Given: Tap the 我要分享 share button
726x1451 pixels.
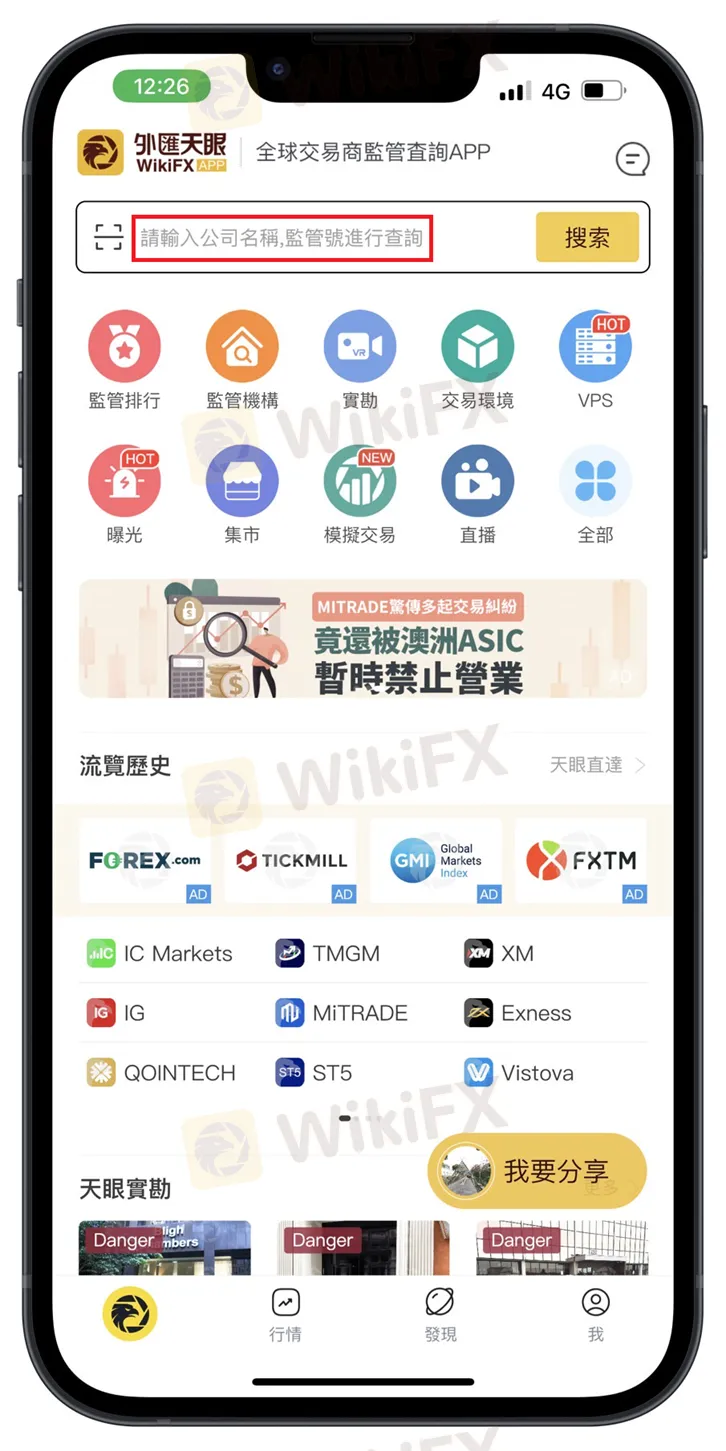Looking at the screenshot, I should (x=538, y=1171).
